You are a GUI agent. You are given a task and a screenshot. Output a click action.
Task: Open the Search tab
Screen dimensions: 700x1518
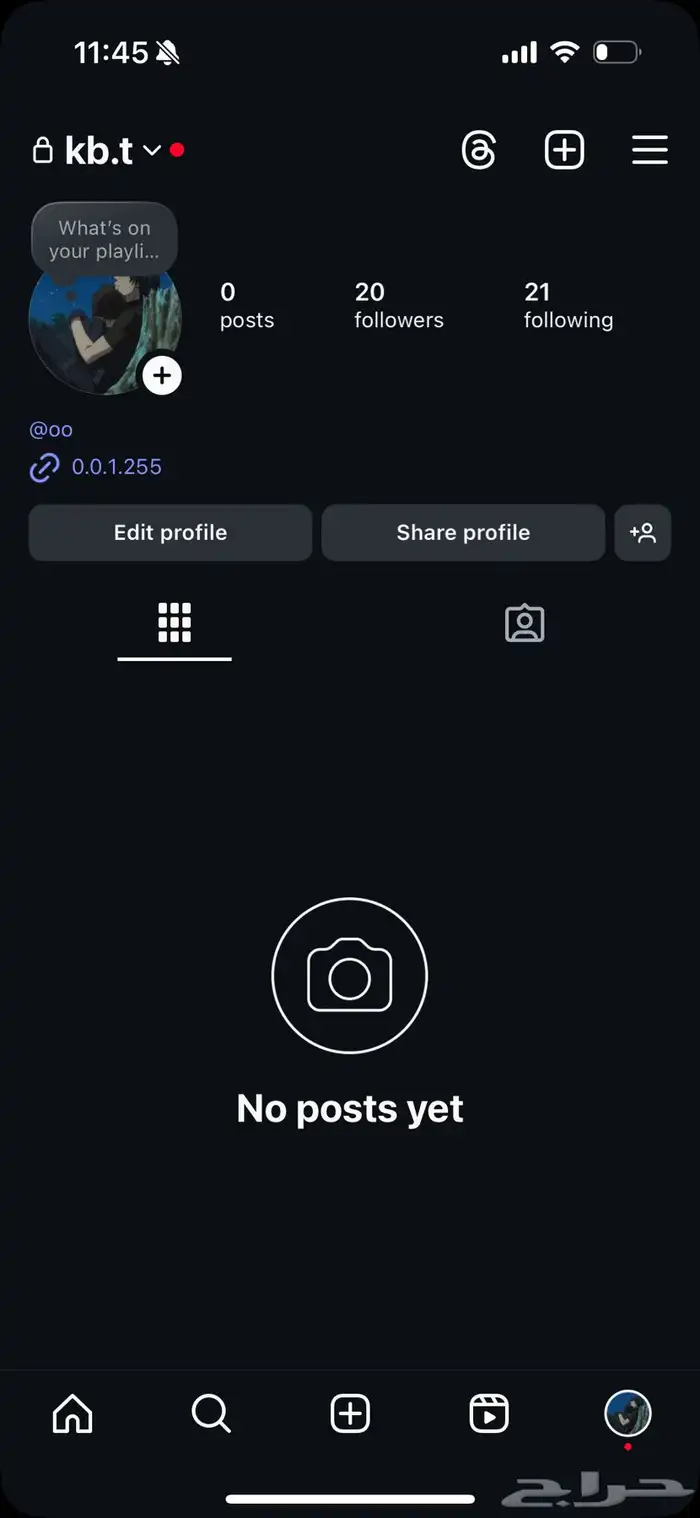(211, 1414)
